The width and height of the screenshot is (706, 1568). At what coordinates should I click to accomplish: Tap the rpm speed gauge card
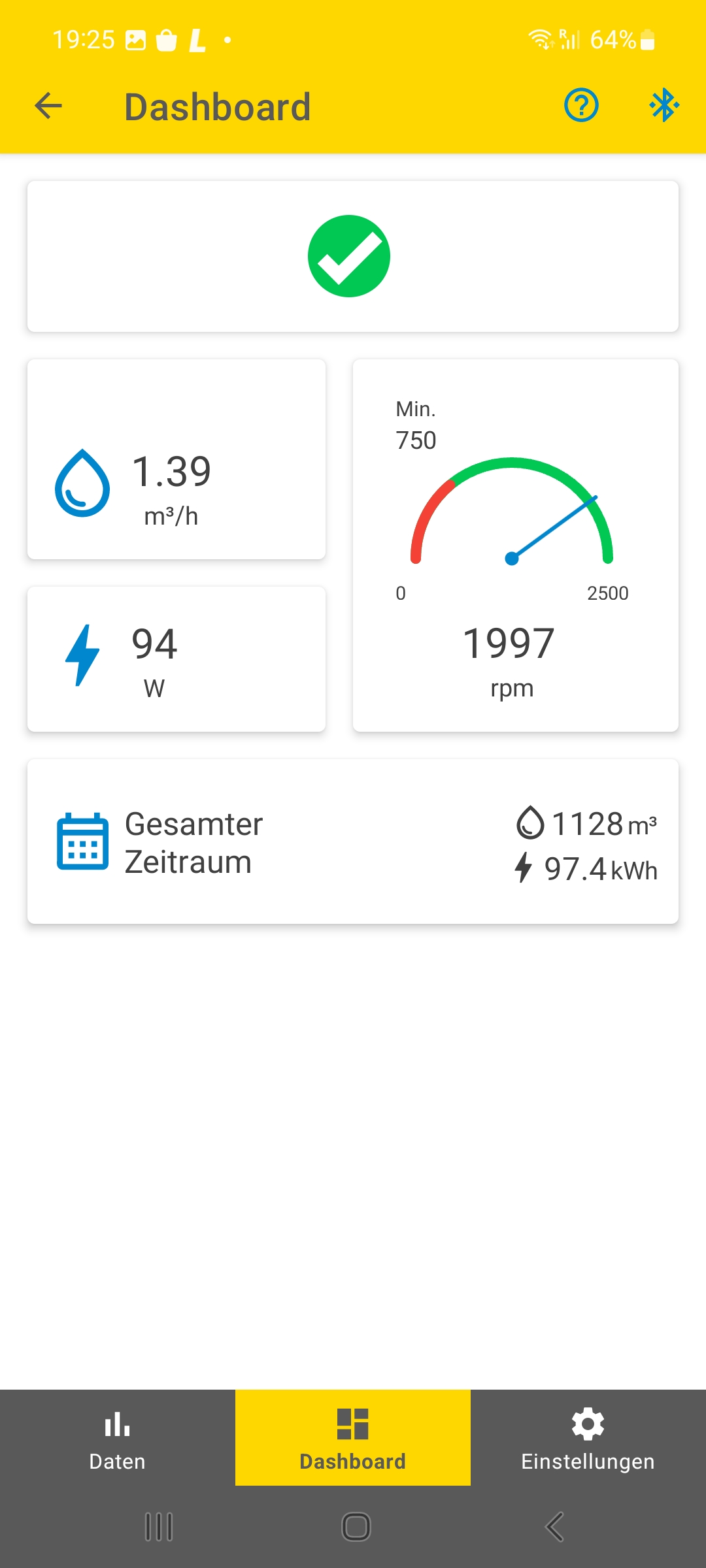[x=516, y=546]
